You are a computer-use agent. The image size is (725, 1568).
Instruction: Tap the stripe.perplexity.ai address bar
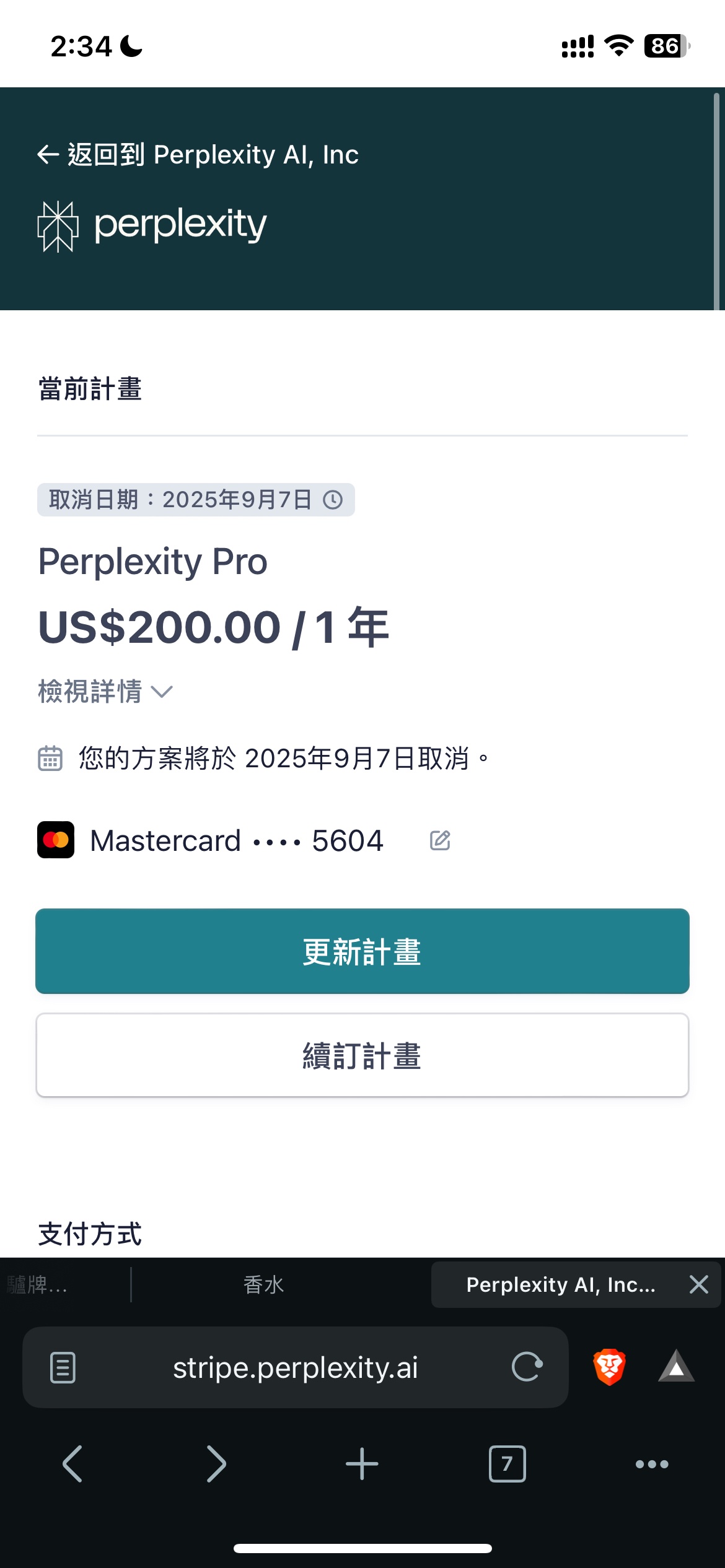point(296,1367)
